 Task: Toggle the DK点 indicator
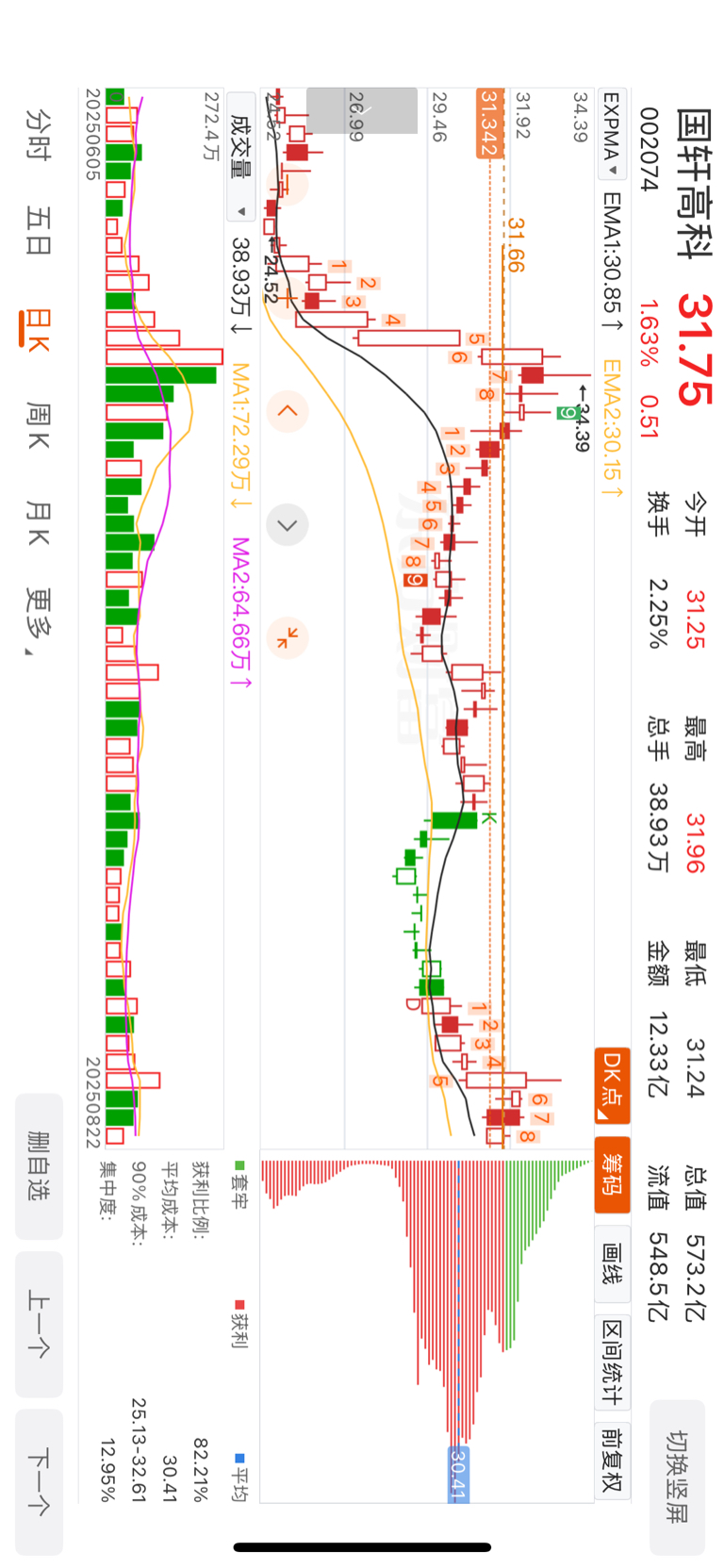pos(613,1085)
